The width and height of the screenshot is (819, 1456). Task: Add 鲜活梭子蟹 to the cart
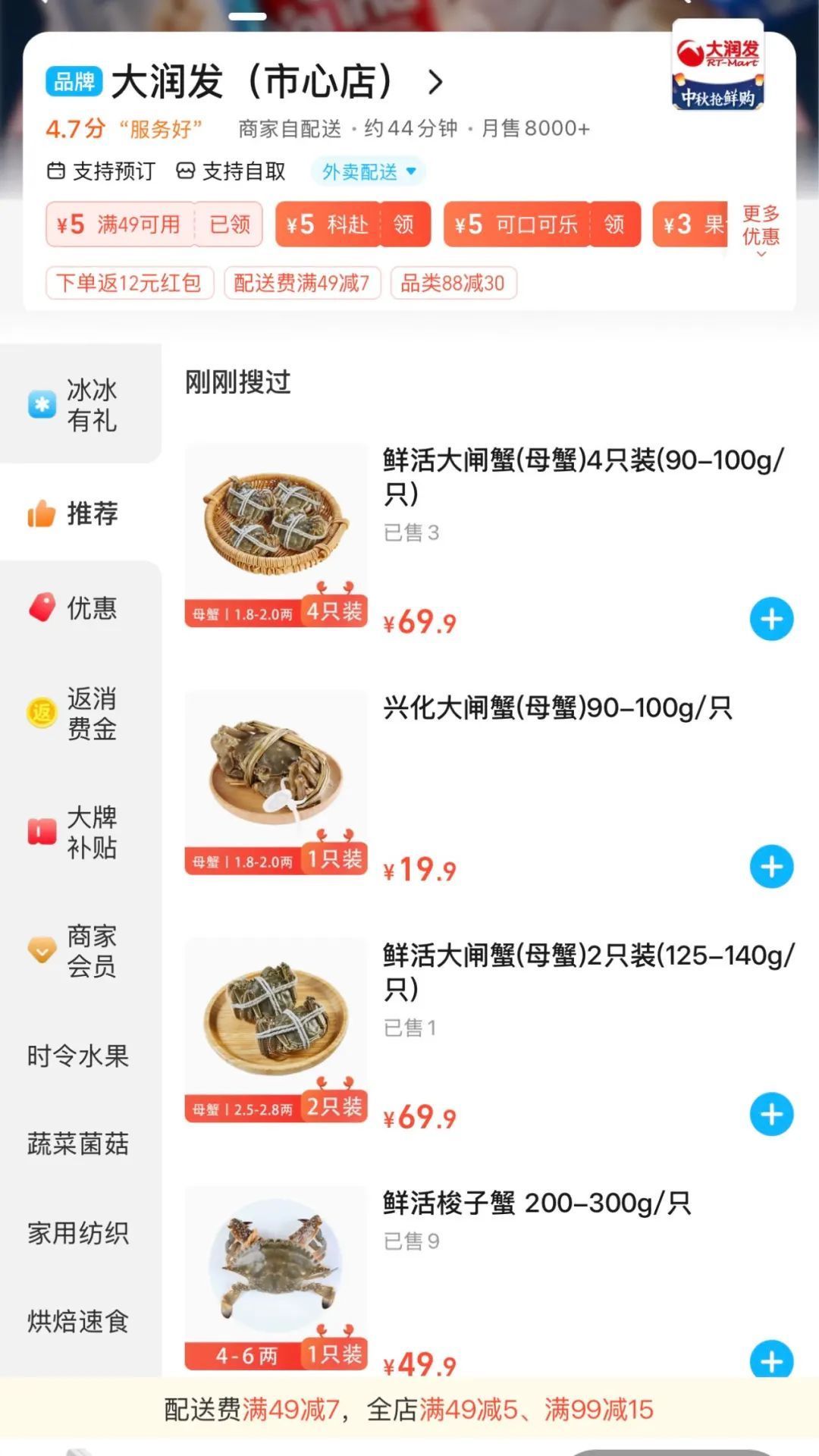[x=771, y=1360]
